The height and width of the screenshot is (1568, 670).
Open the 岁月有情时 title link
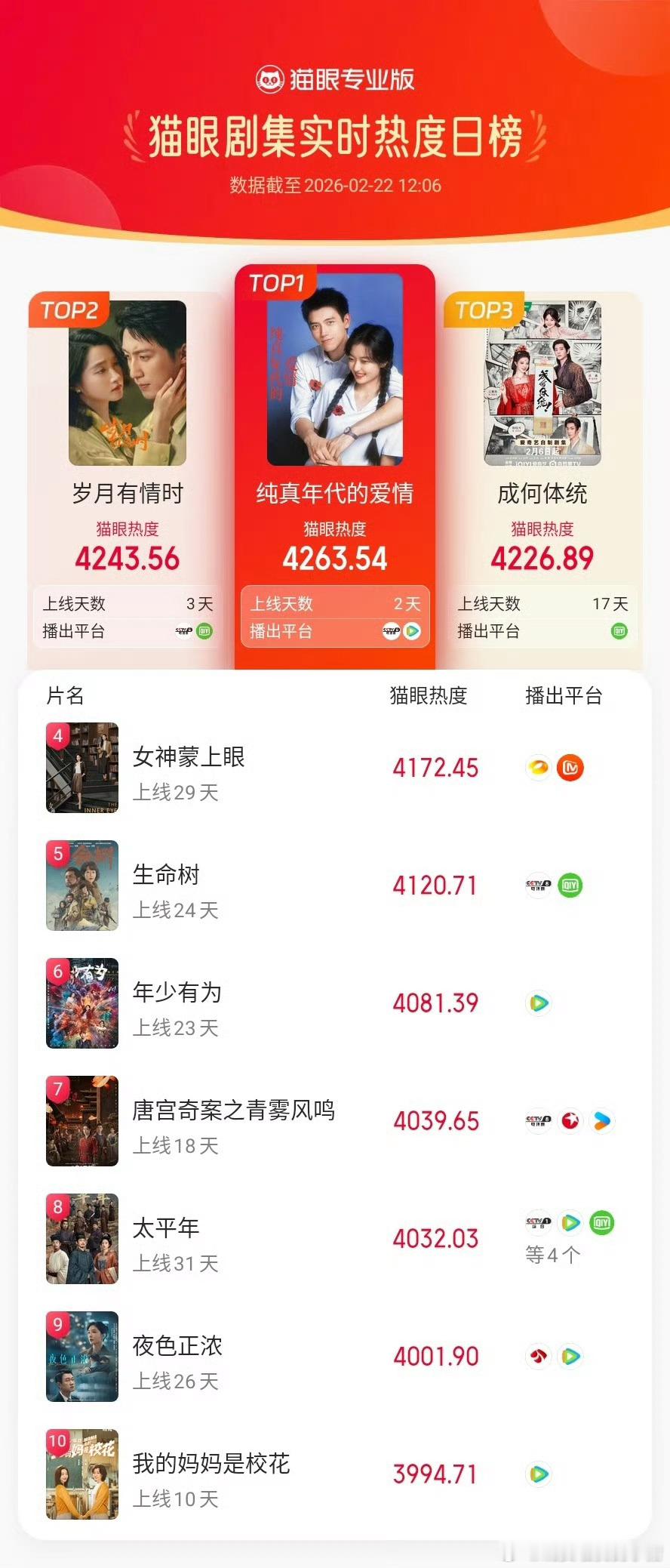[x=125, y=493]
